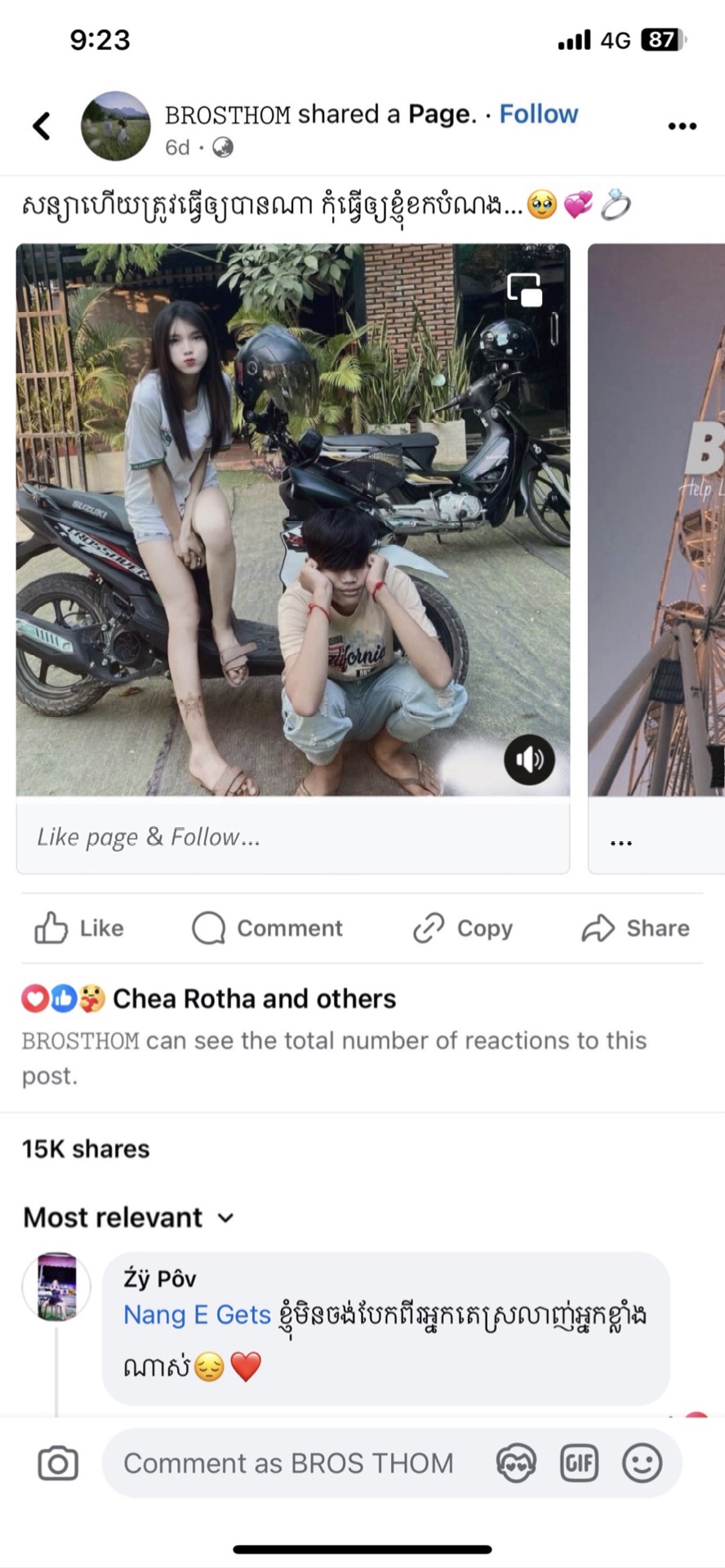Screen dimensions: 725x1568
Task: Open Źÿ Pôv's commenter profile picture
Action: tap(56, 1286)
